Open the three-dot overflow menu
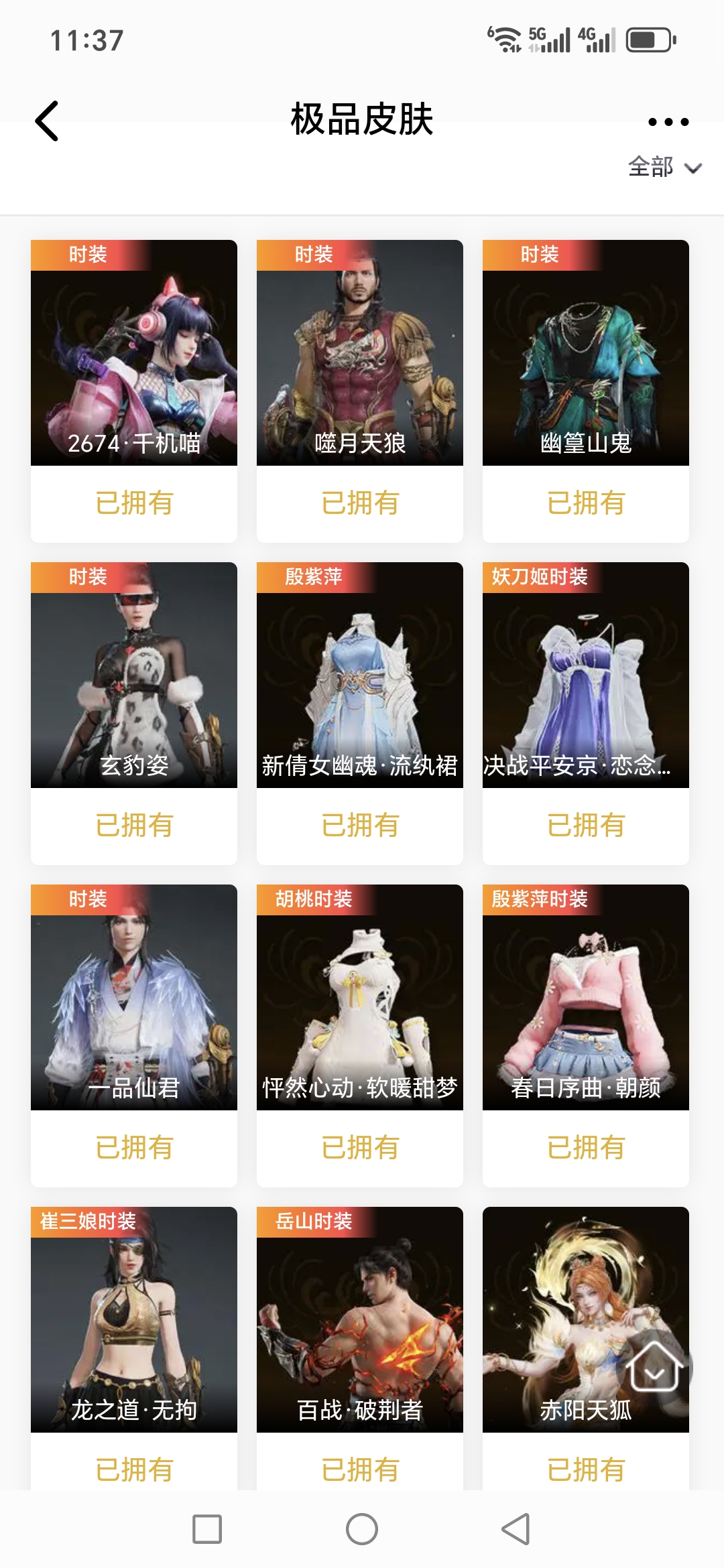The image size is (724, 1568). [668, 122]
